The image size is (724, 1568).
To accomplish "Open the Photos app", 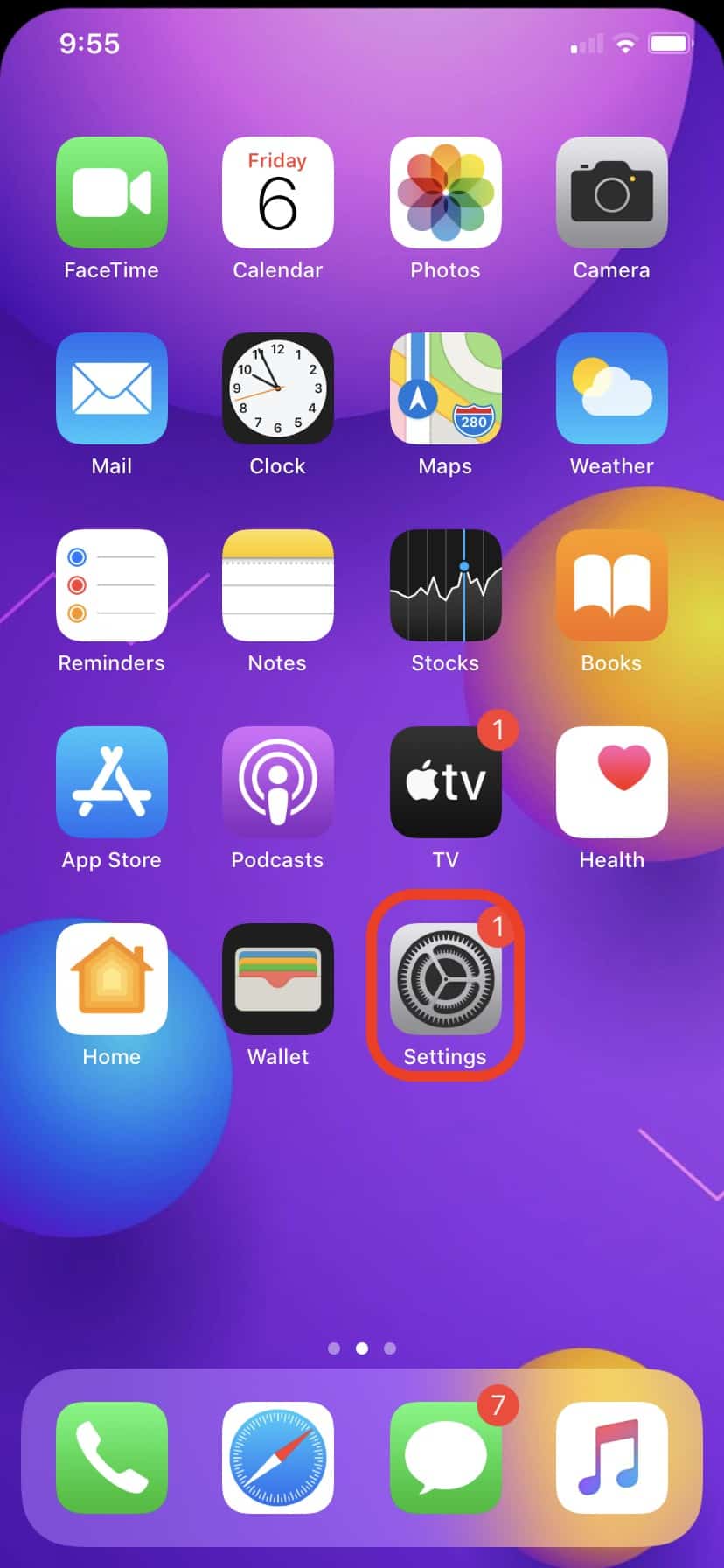I will [x=445, y=192].
